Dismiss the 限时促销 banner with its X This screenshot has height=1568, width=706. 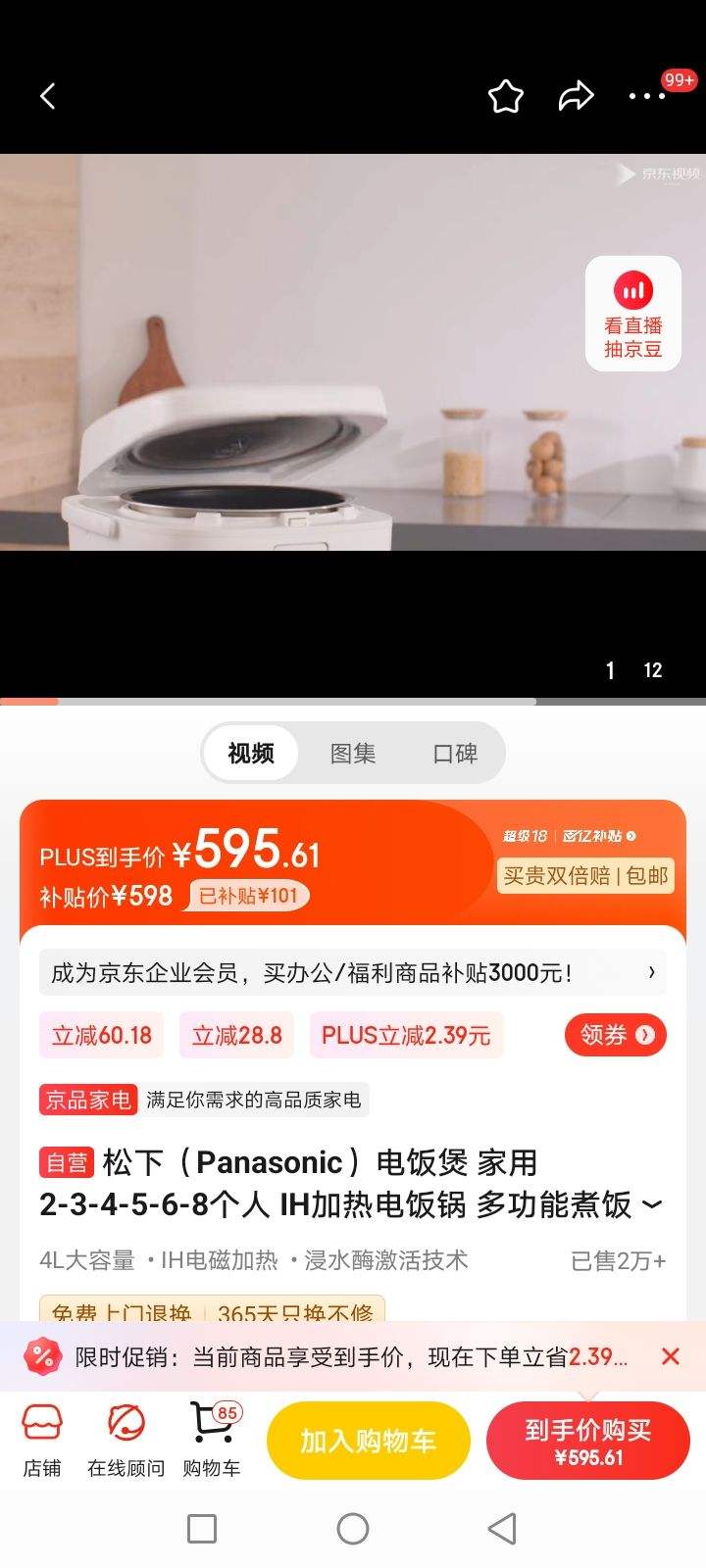coord(671,1357)
